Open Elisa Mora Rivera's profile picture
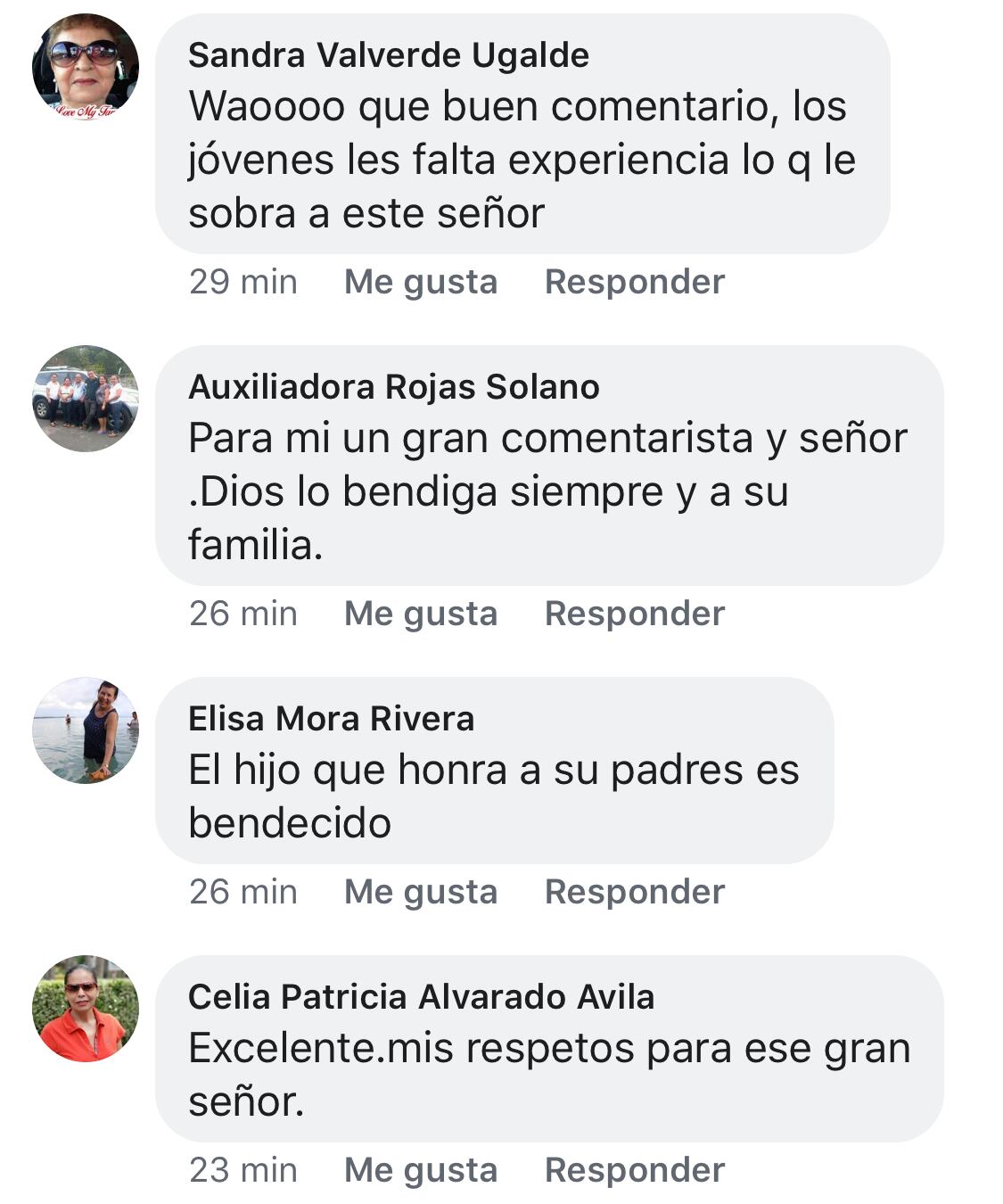Image resolution: width=1003 pixels, height=1204 pixels. [x=86, y=730]
